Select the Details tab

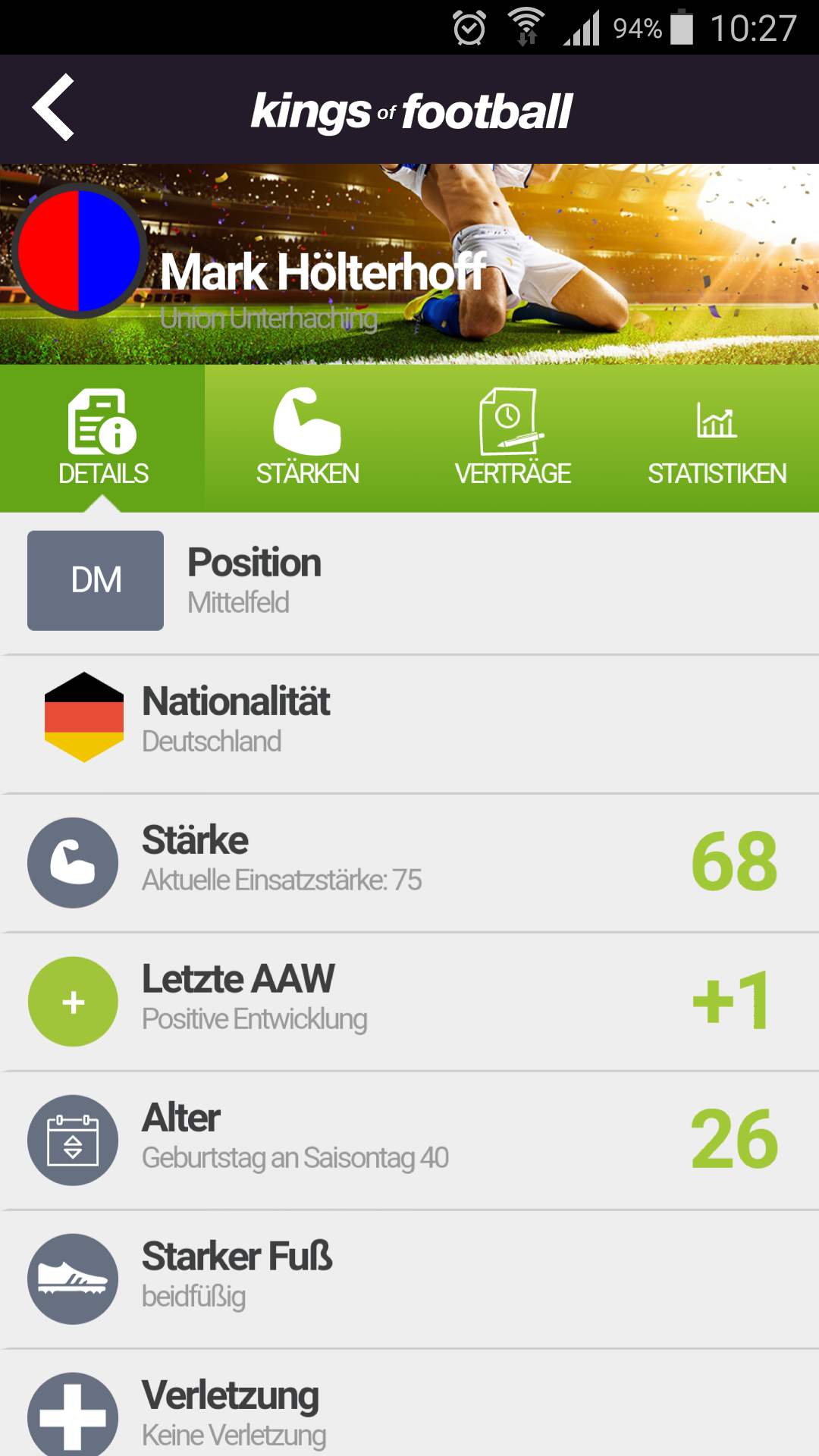102,438
